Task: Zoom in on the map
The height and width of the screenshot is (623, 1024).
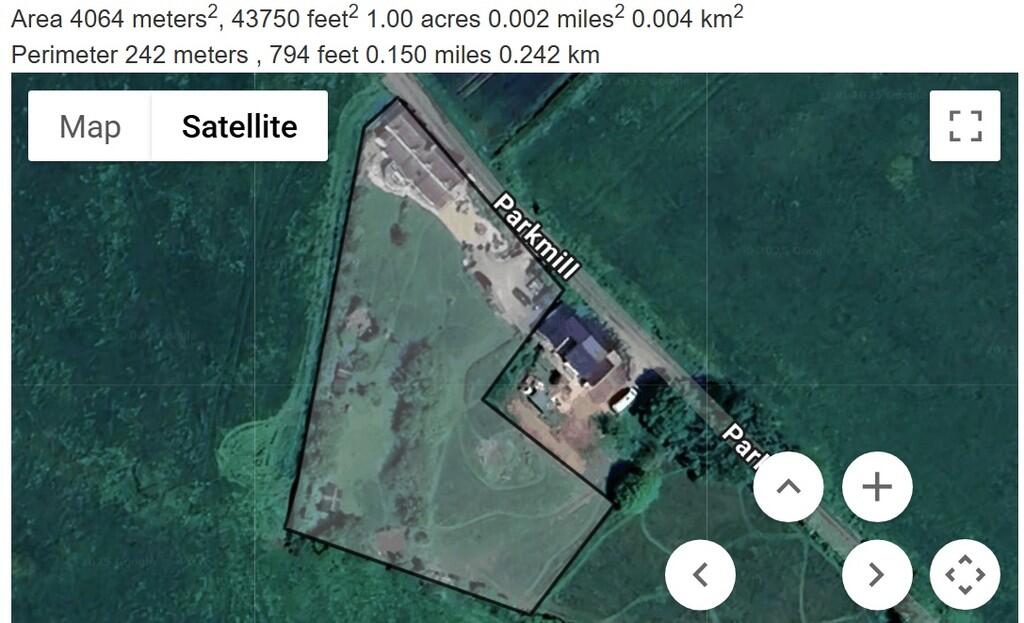Action: (877, 487)
